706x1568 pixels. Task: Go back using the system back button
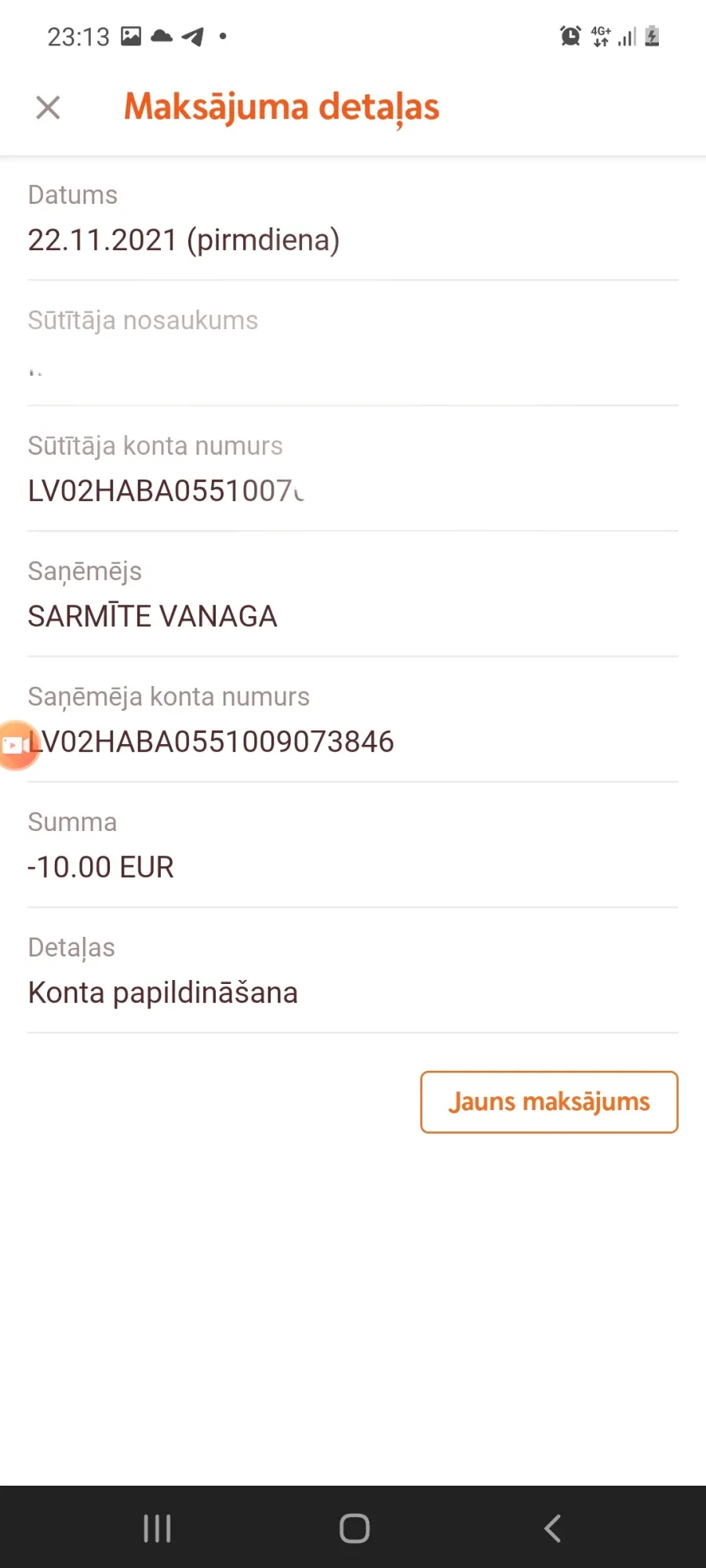[x=552, y=1528]
